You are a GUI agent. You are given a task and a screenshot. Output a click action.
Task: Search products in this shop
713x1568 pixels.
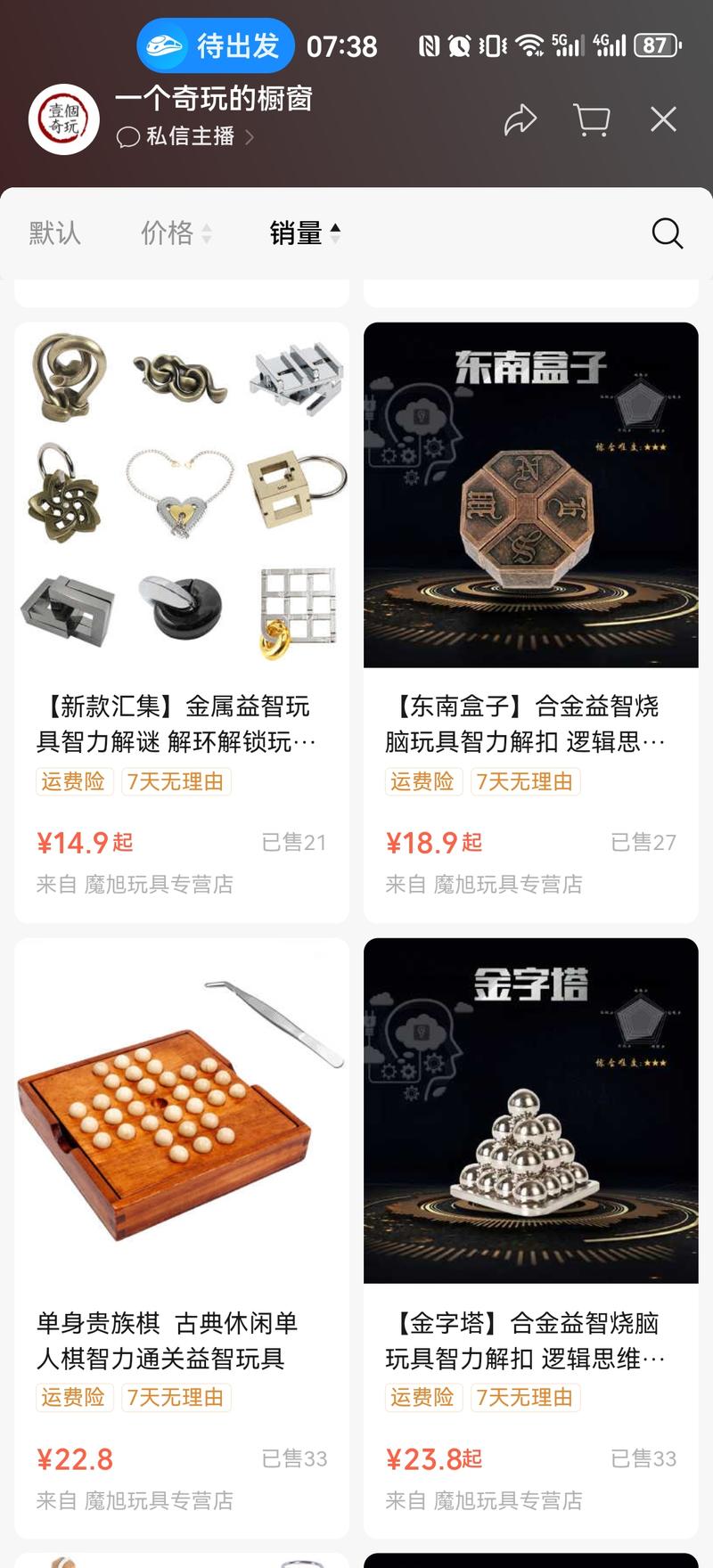pos(667,233)
